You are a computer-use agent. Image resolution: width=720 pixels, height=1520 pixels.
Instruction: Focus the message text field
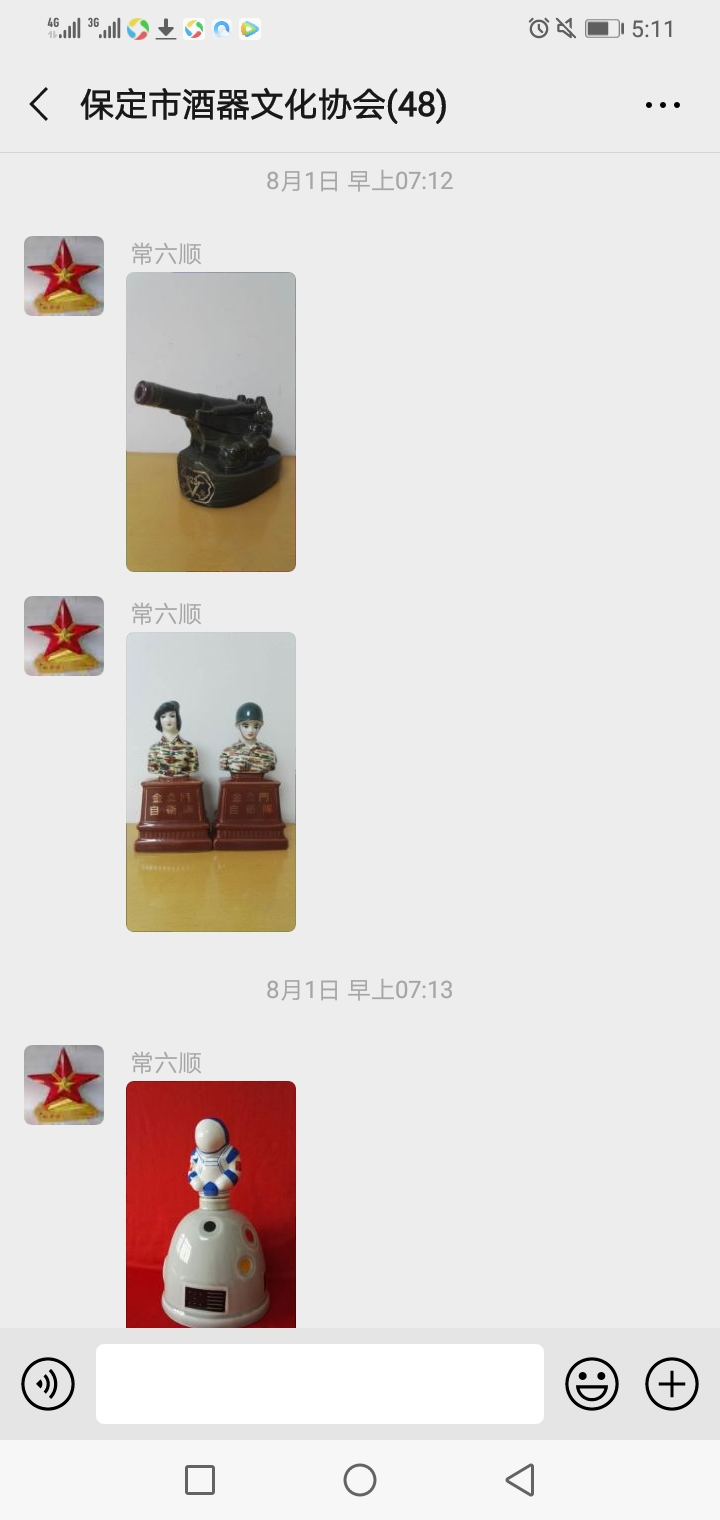point(320,1384)
